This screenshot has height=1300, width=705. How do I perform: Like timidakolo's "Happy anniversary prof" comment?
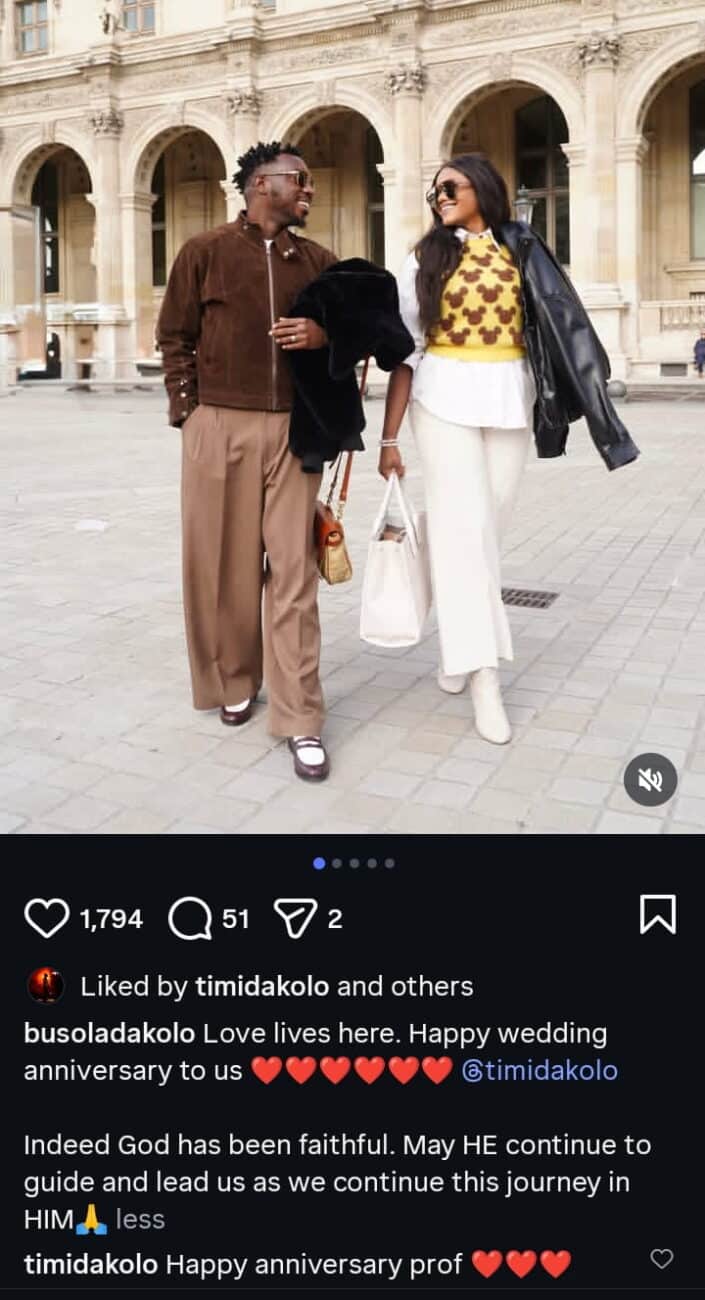661,1259
